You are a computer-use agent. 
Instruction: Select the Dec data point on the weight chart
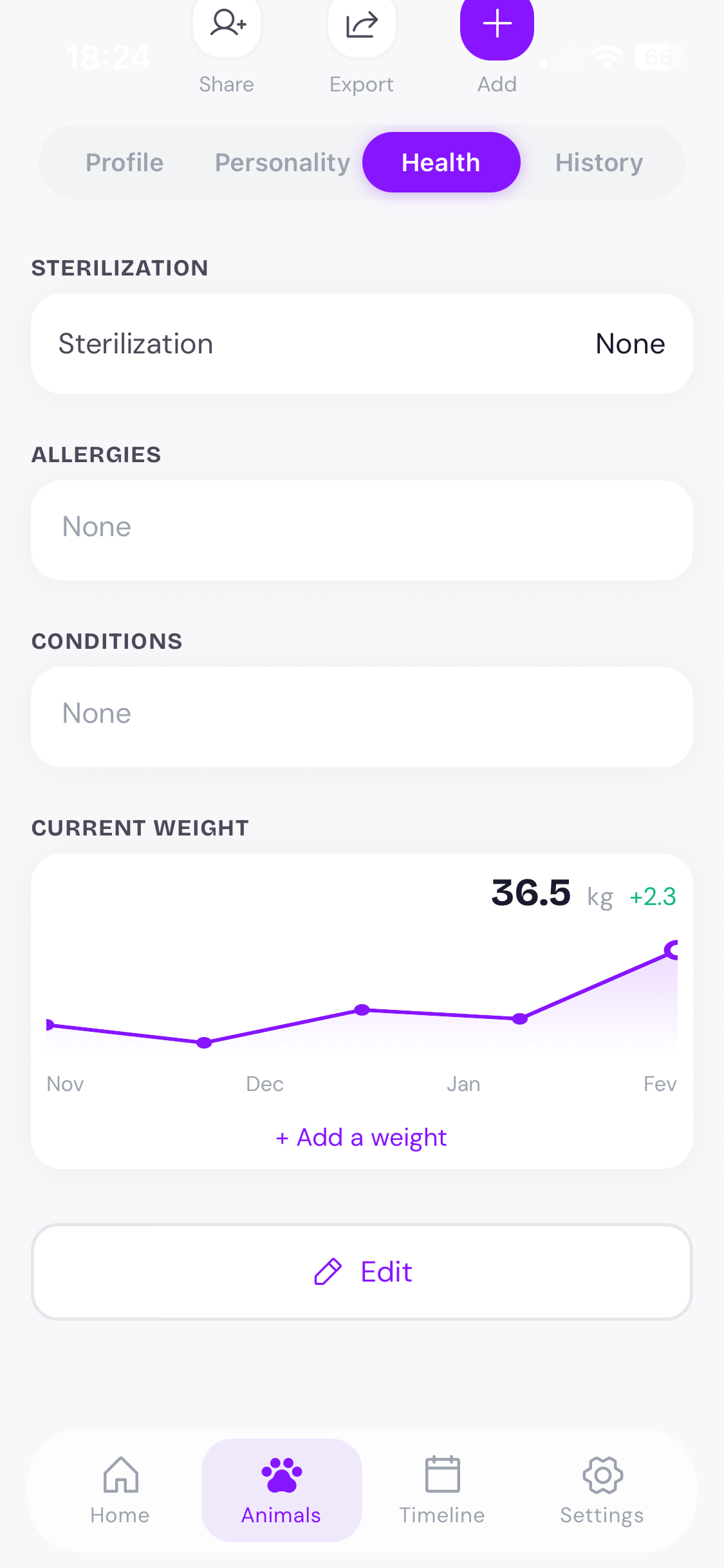click(x=204, y=1043)
